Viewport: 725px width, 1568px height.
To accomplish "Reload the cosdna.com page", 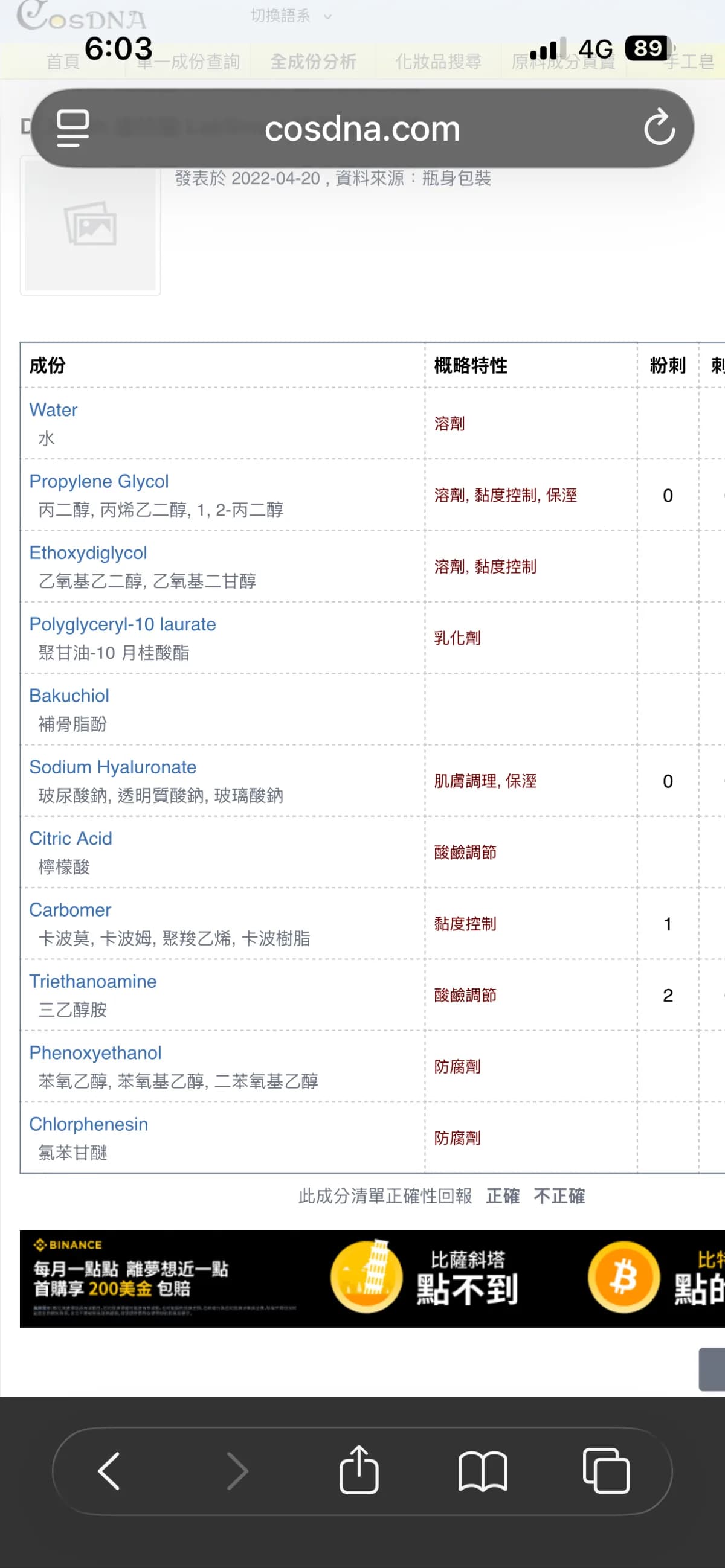I will (x=659, y=128).
